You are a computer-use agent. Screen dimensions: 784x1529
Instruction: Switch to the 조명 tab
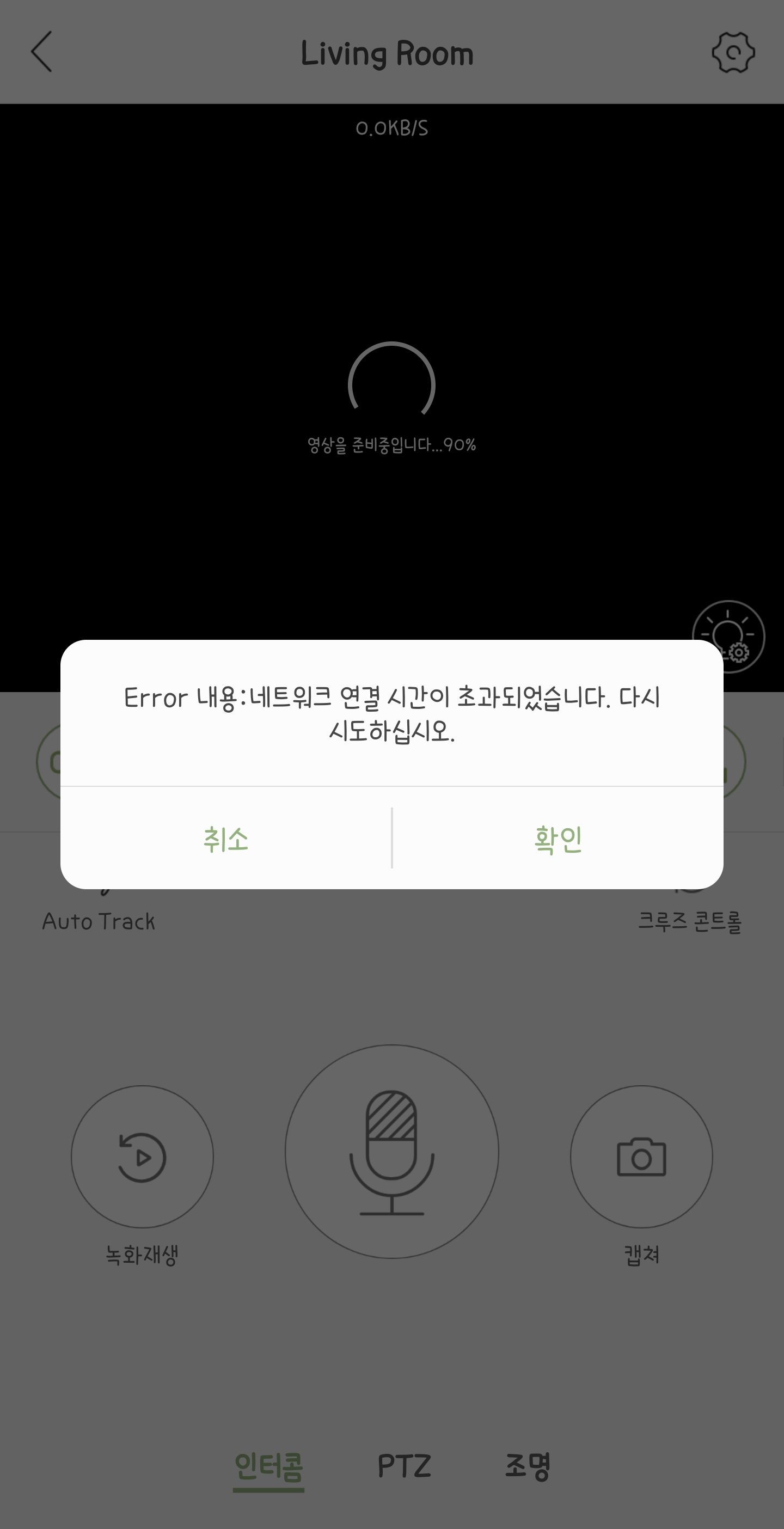pos(528,1466)
